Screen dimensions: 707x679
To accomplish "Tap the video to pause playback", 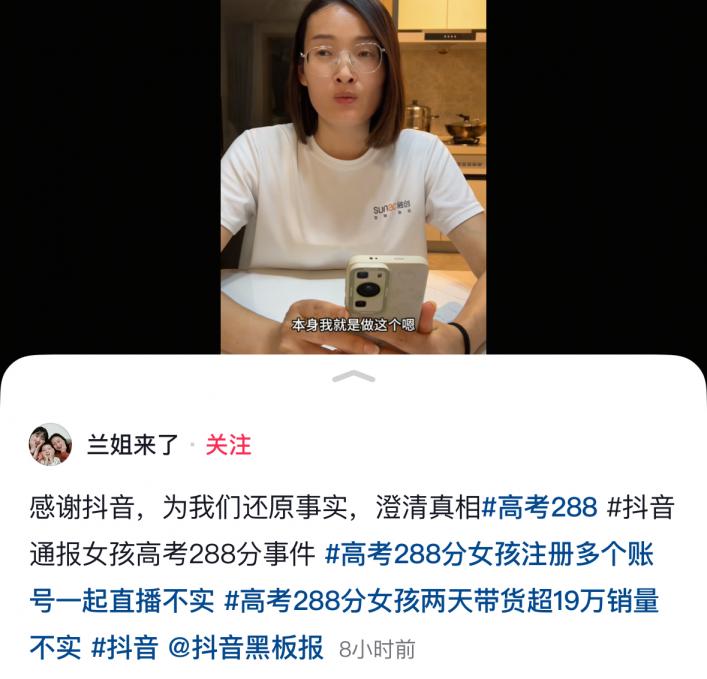I will click(352, 150).
